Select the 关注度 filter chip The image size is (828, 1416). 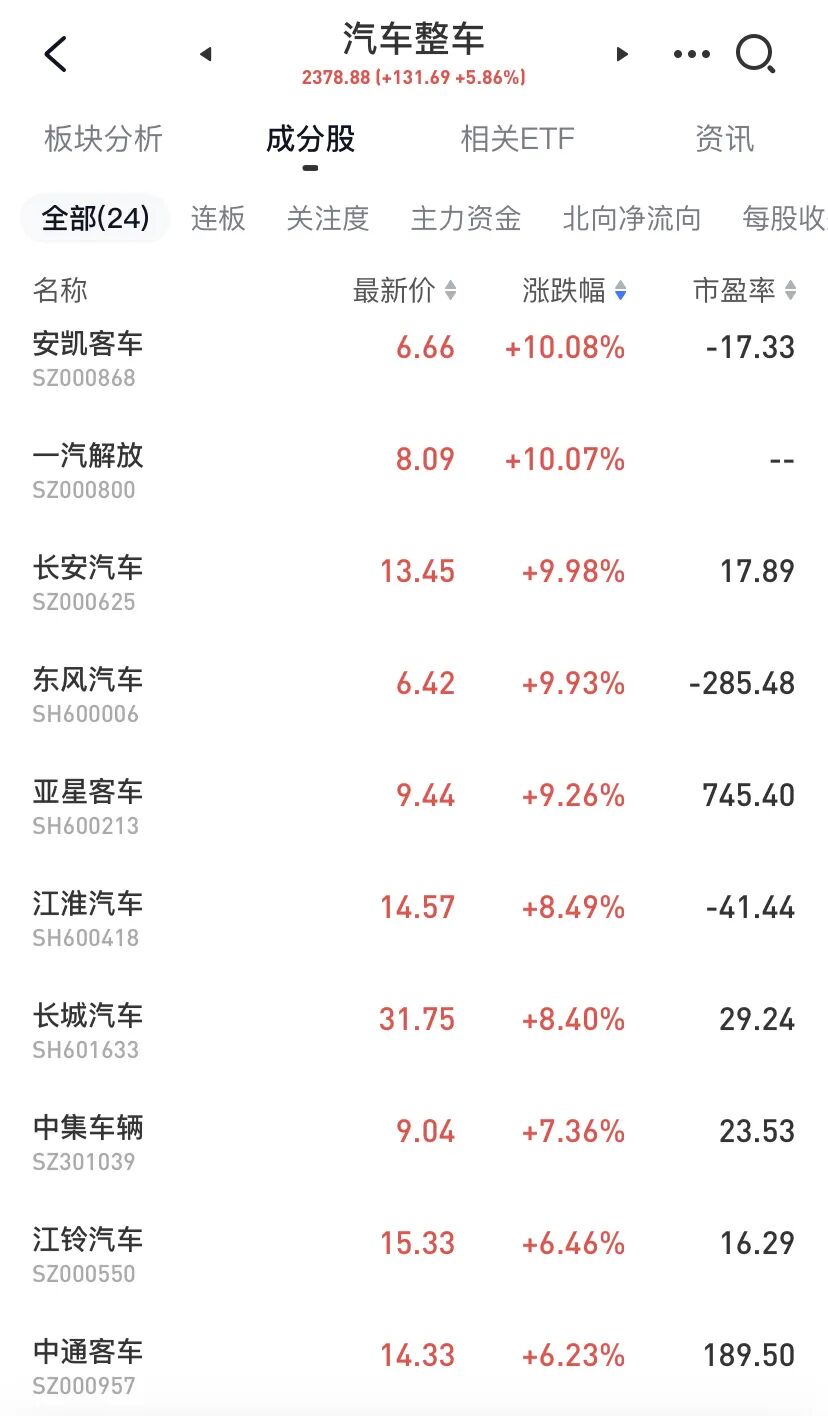(328, 218)
